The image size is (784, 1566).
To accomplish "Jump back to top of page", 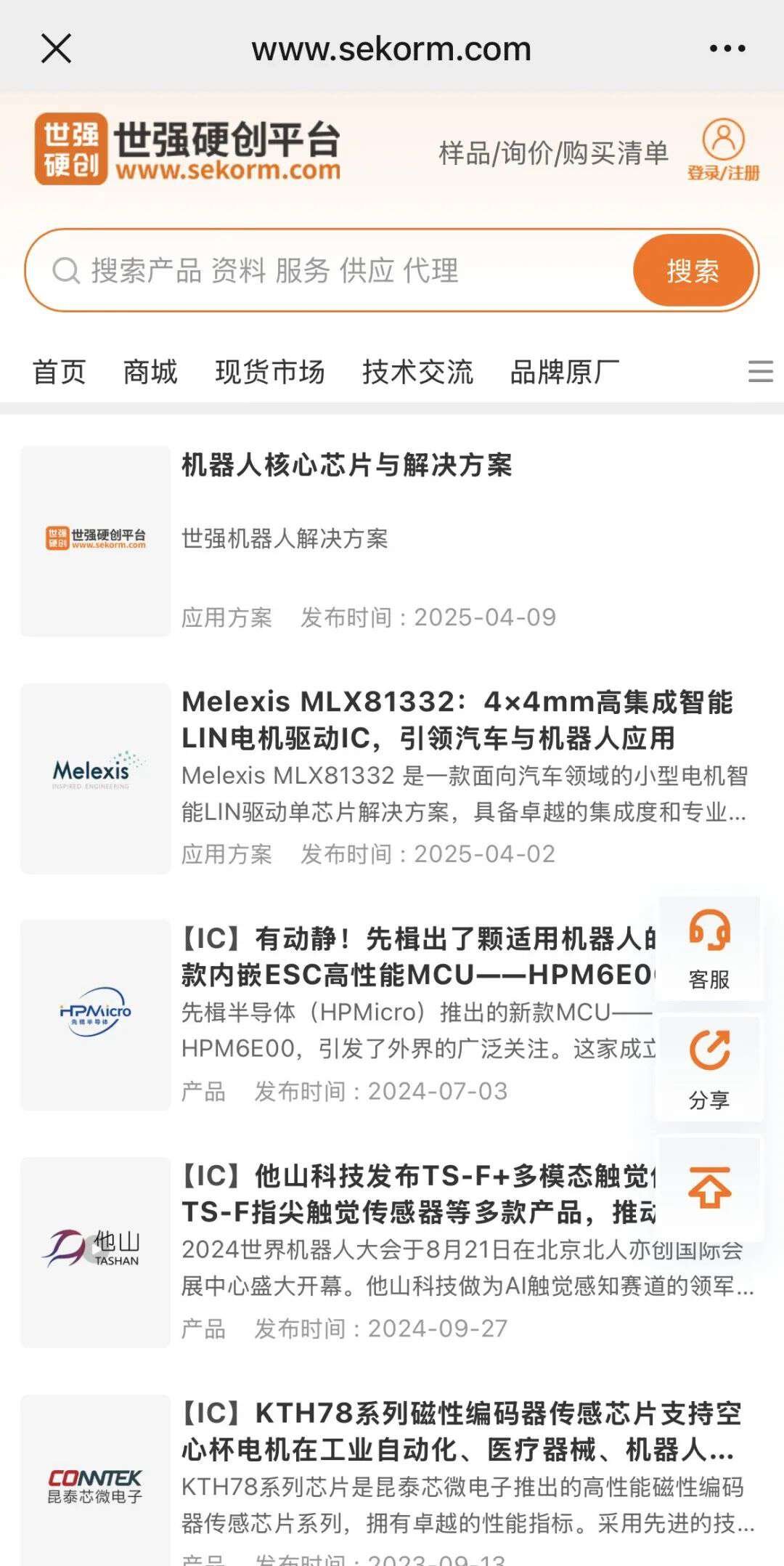I will (709, 1188).
